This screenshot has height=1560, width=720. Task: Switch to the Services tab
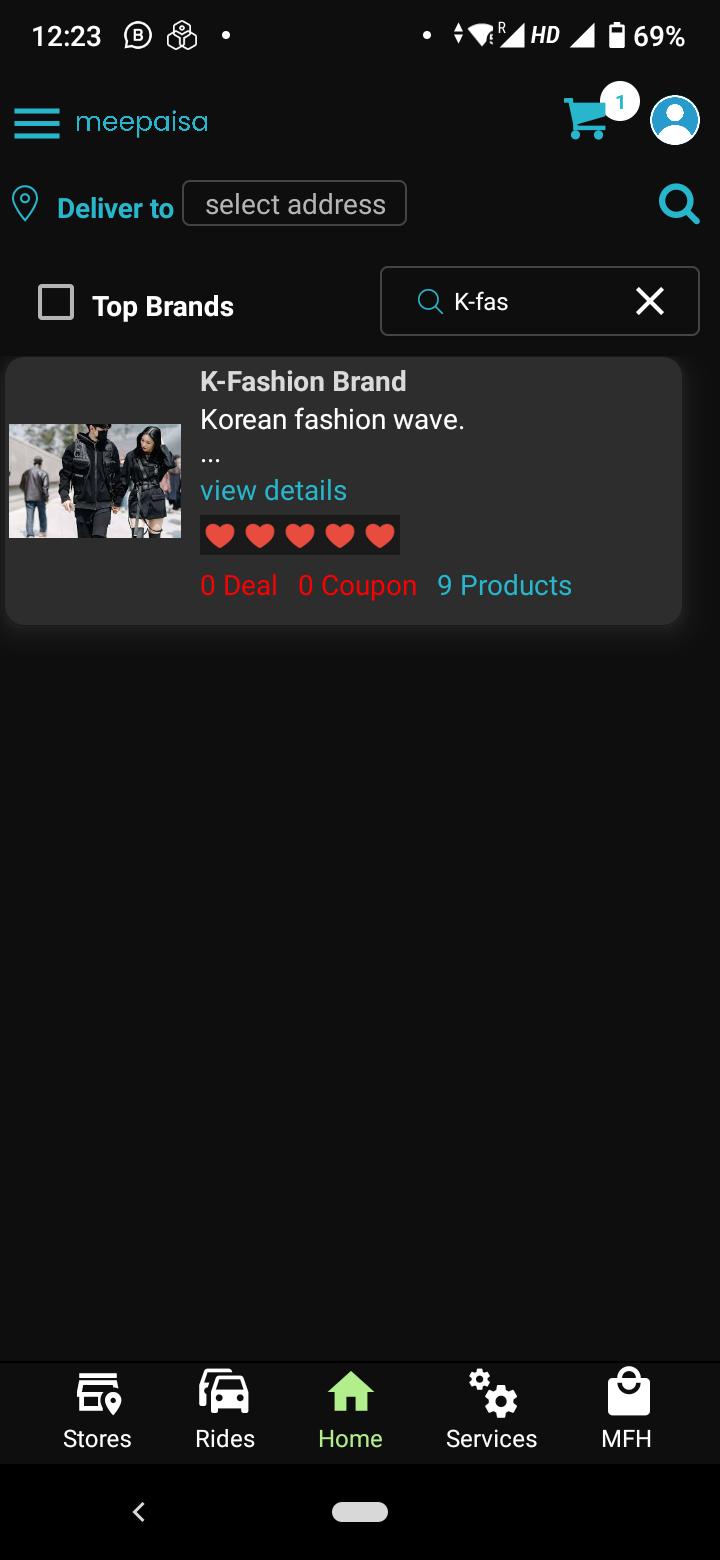click(491, 1412)
